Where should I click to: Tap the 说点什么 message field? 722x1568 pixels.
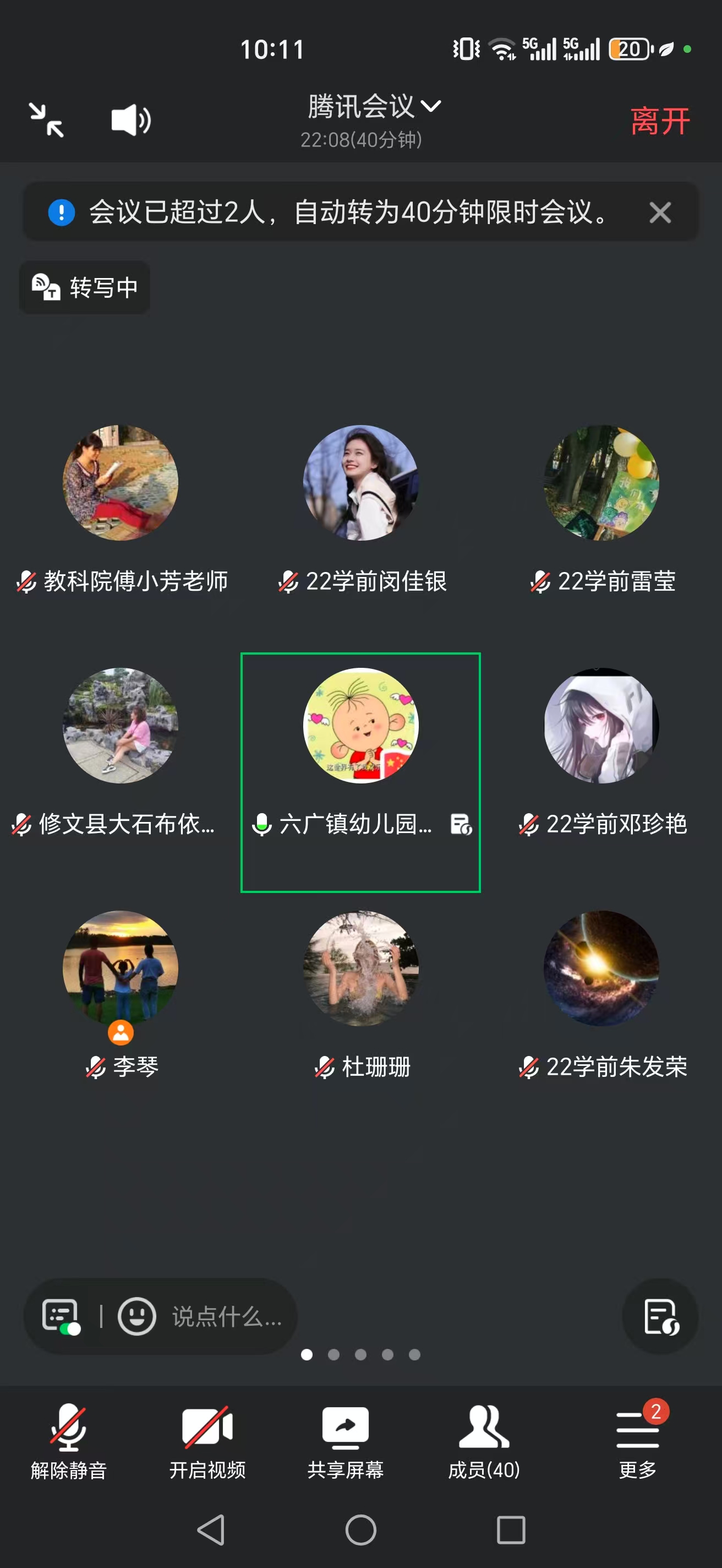click(x=226, y=1316)
